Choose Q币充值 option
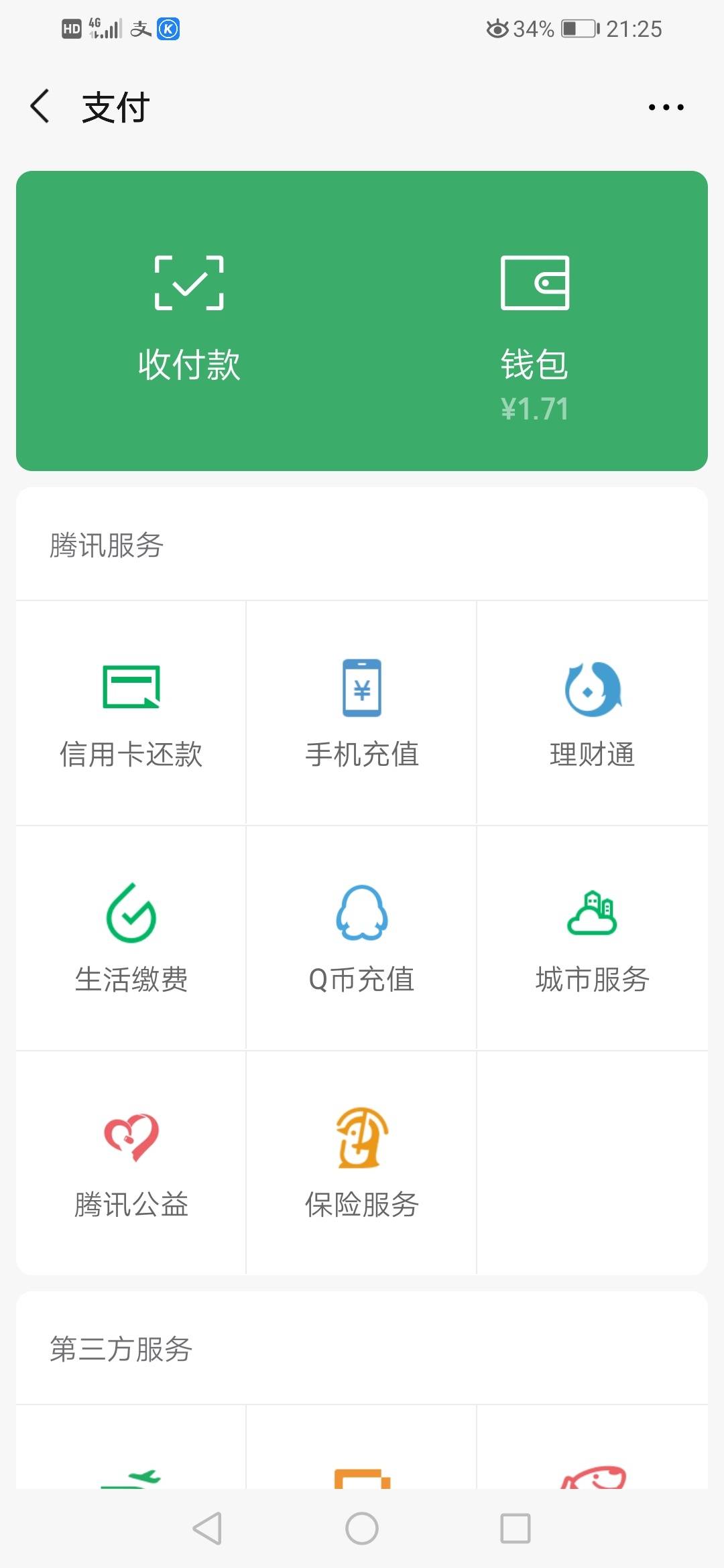This screenshot has width=724, height=1568. 362,938
